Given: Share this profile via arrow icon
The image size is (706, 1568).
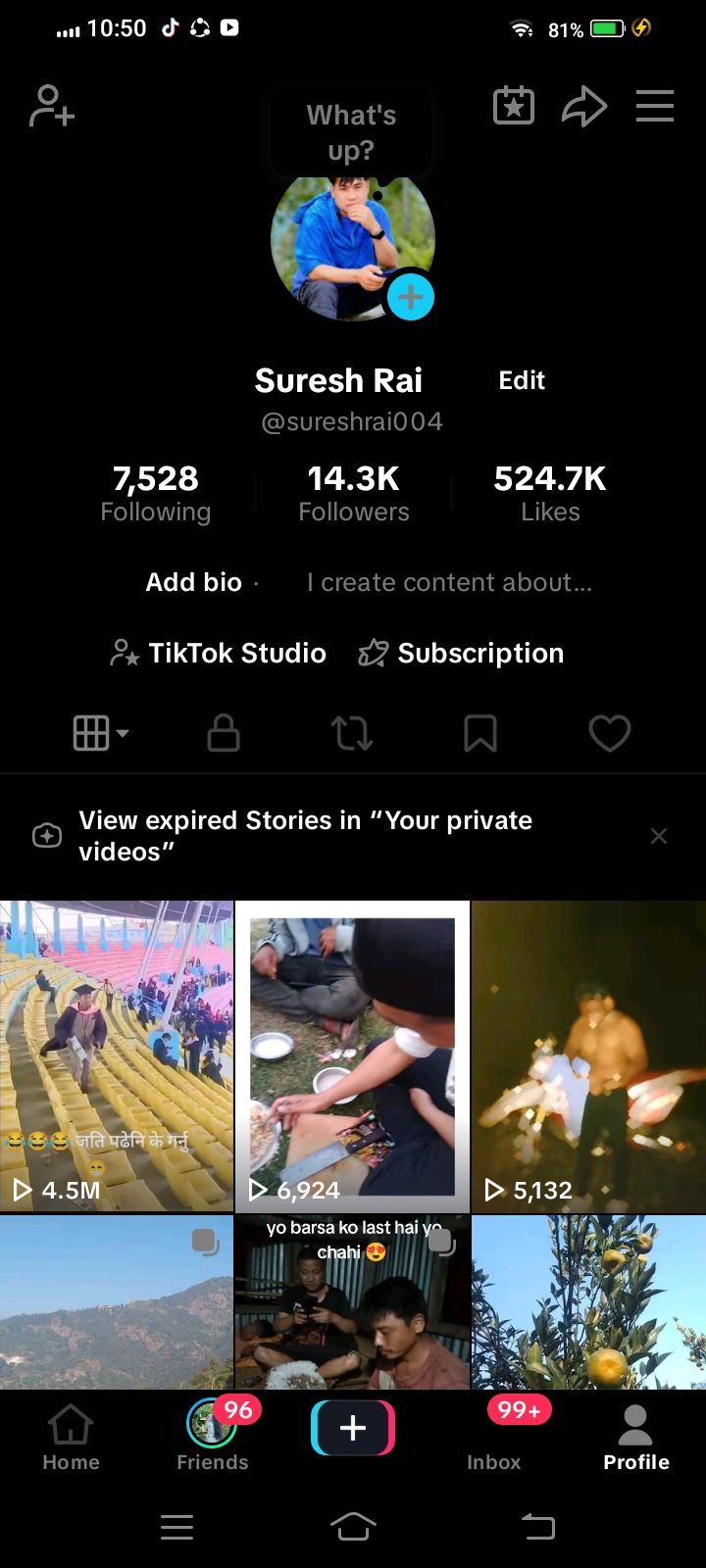Looking at the screenshot, I should pos(584,106).
